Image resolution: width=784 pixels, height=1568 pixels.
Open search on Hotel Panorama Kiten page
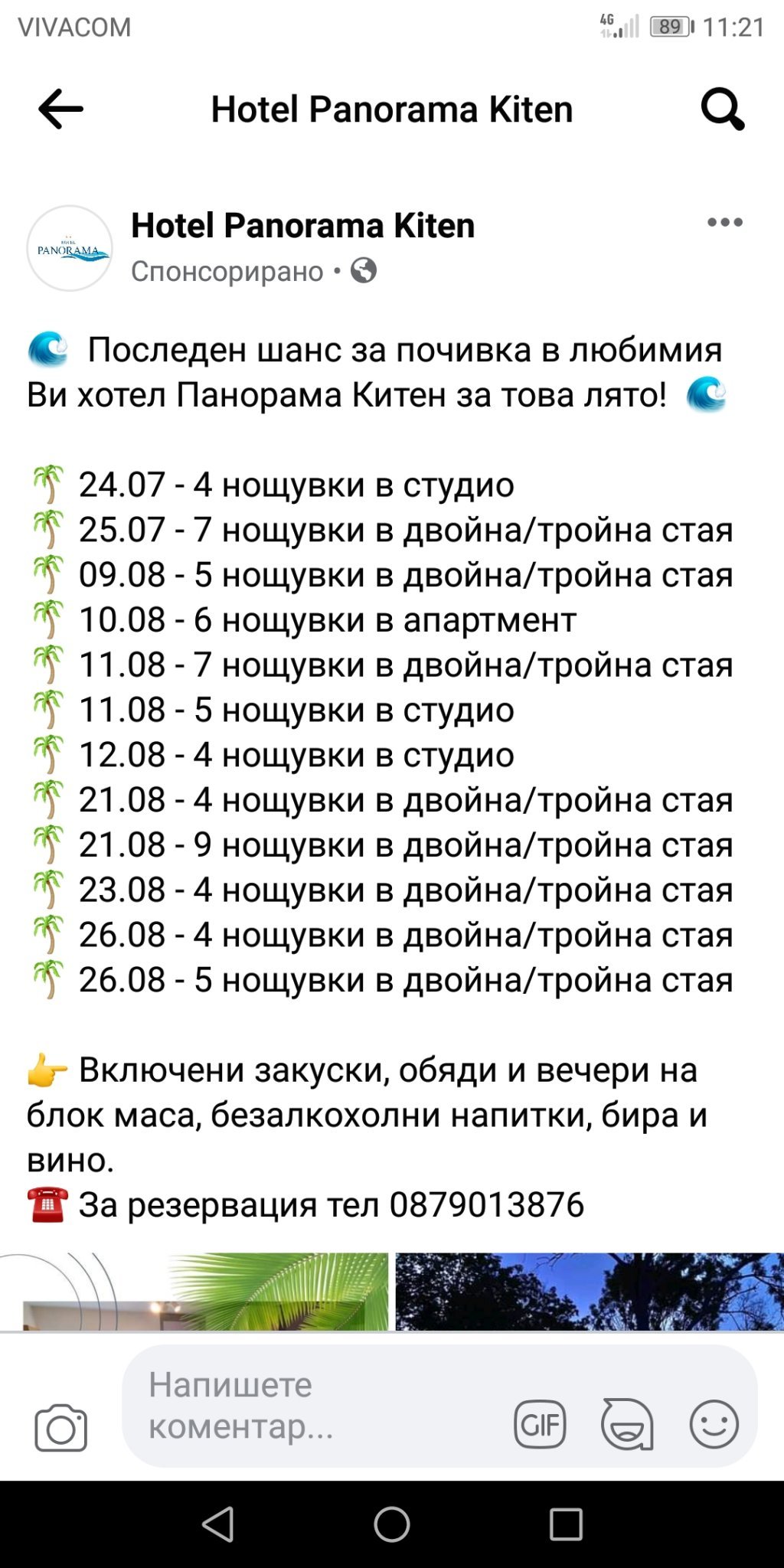[723, 109]
